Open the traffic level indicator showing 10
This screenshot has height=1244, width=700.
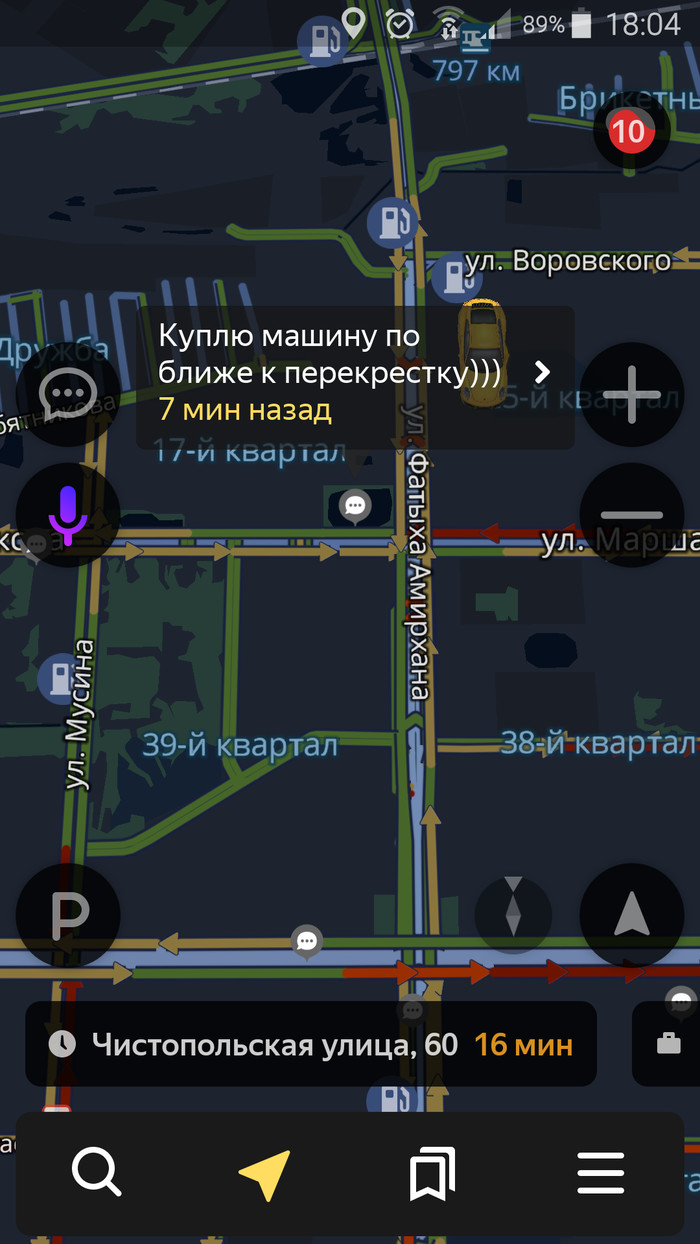[628, 131]
